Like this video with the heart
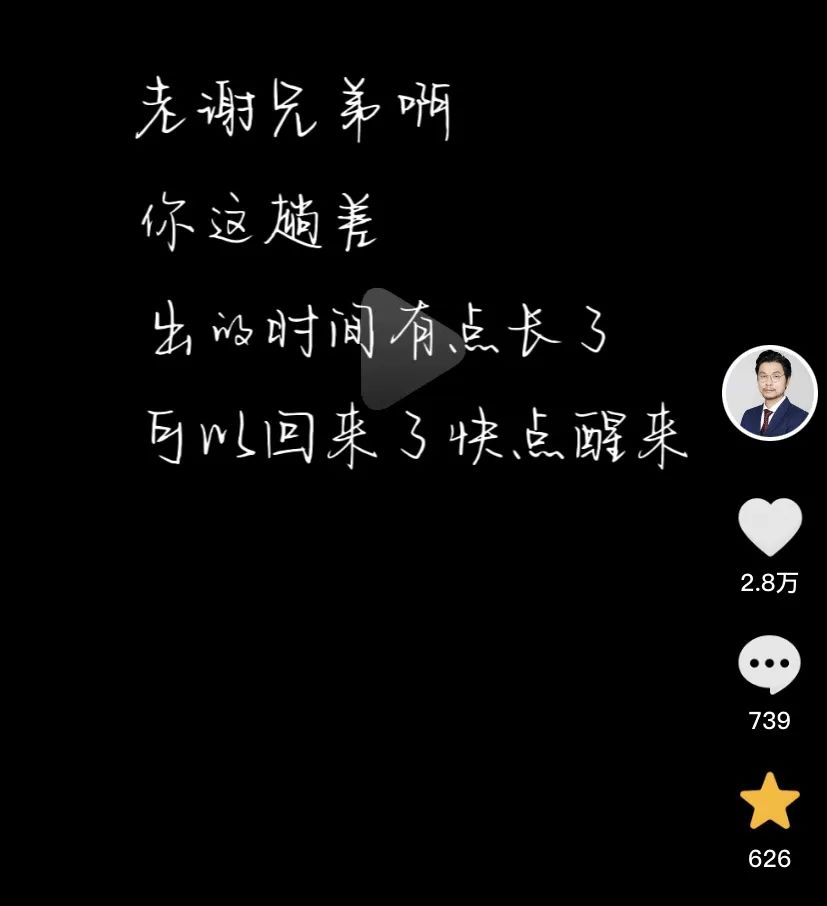Screen dimensions: 827x906 point(770,527)
